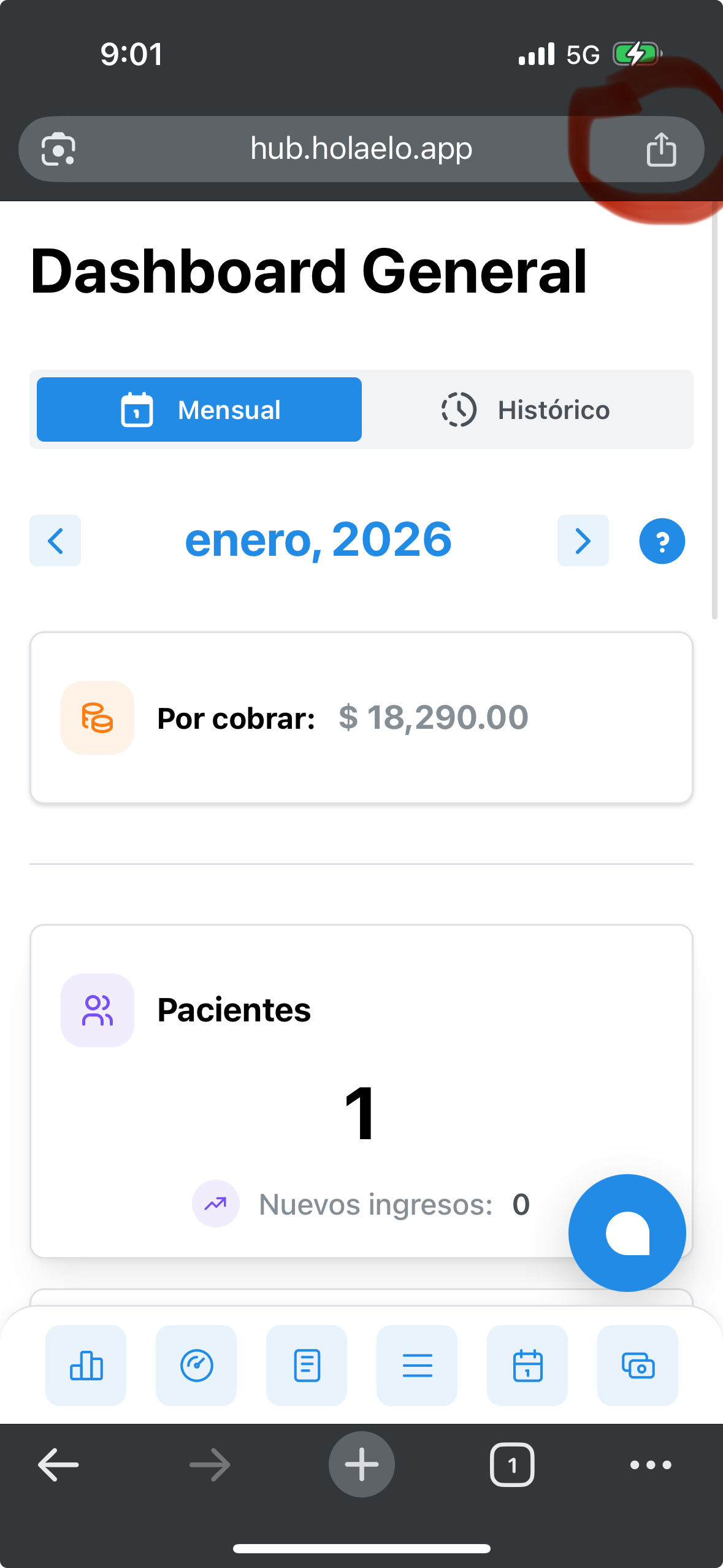Open the Pacientes card
The image size is (723, 1568).
(x=361, y=1043)
